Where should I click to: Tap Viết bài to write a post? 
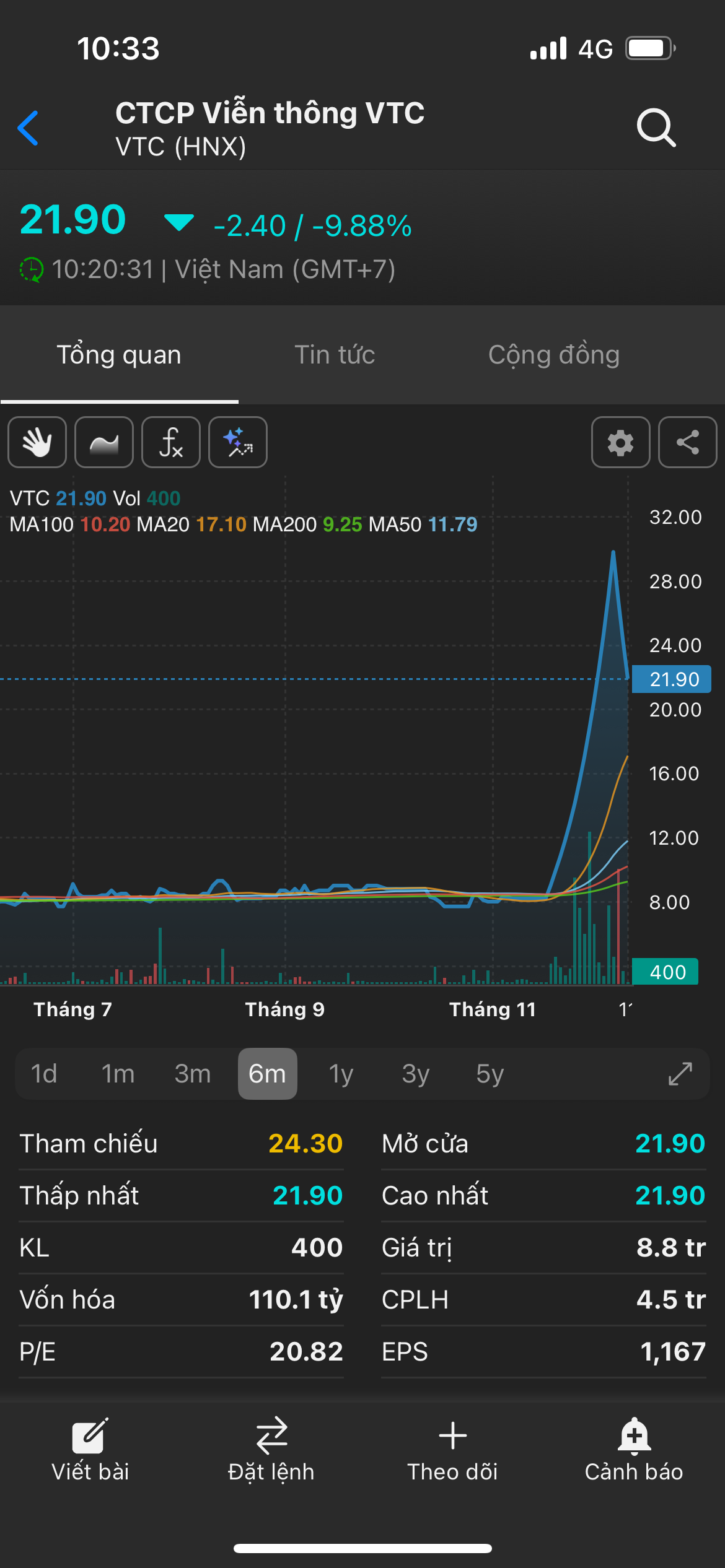[90, 1450]
